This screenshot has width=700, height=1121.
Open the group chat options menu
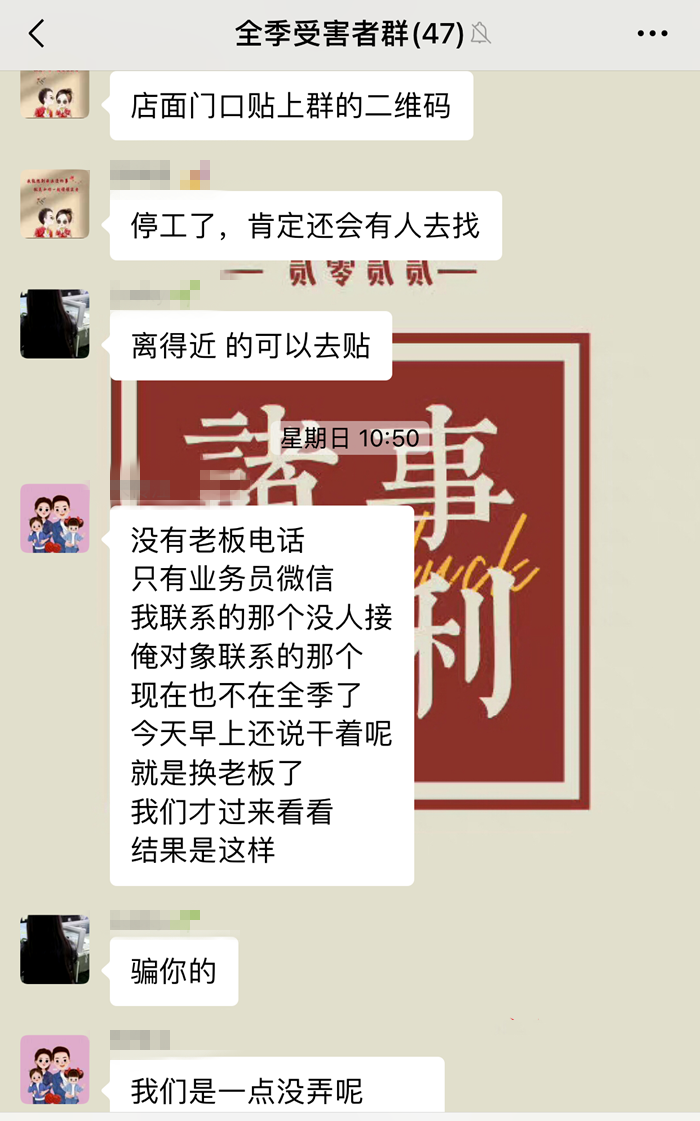(x=652, y=34)
